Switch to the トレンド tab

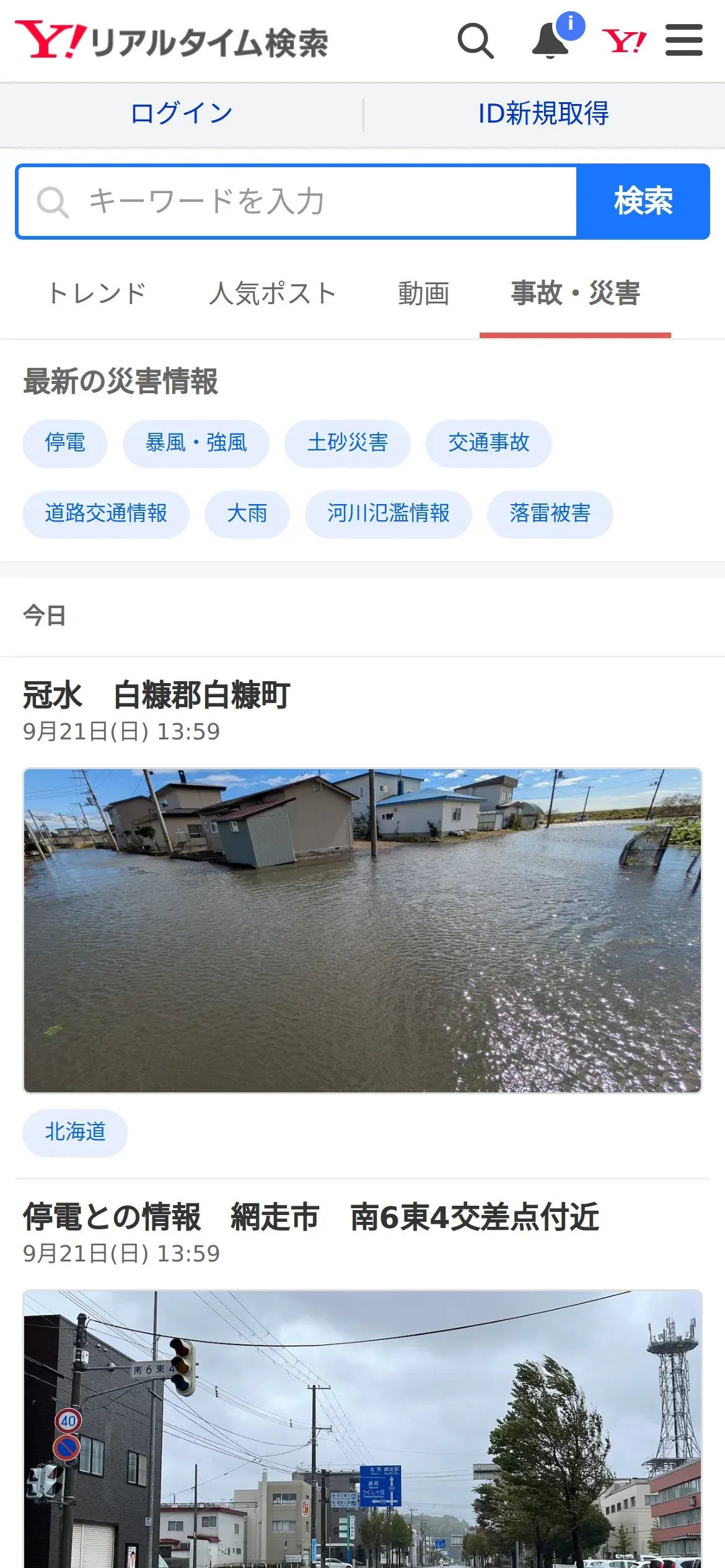(97, 294)
